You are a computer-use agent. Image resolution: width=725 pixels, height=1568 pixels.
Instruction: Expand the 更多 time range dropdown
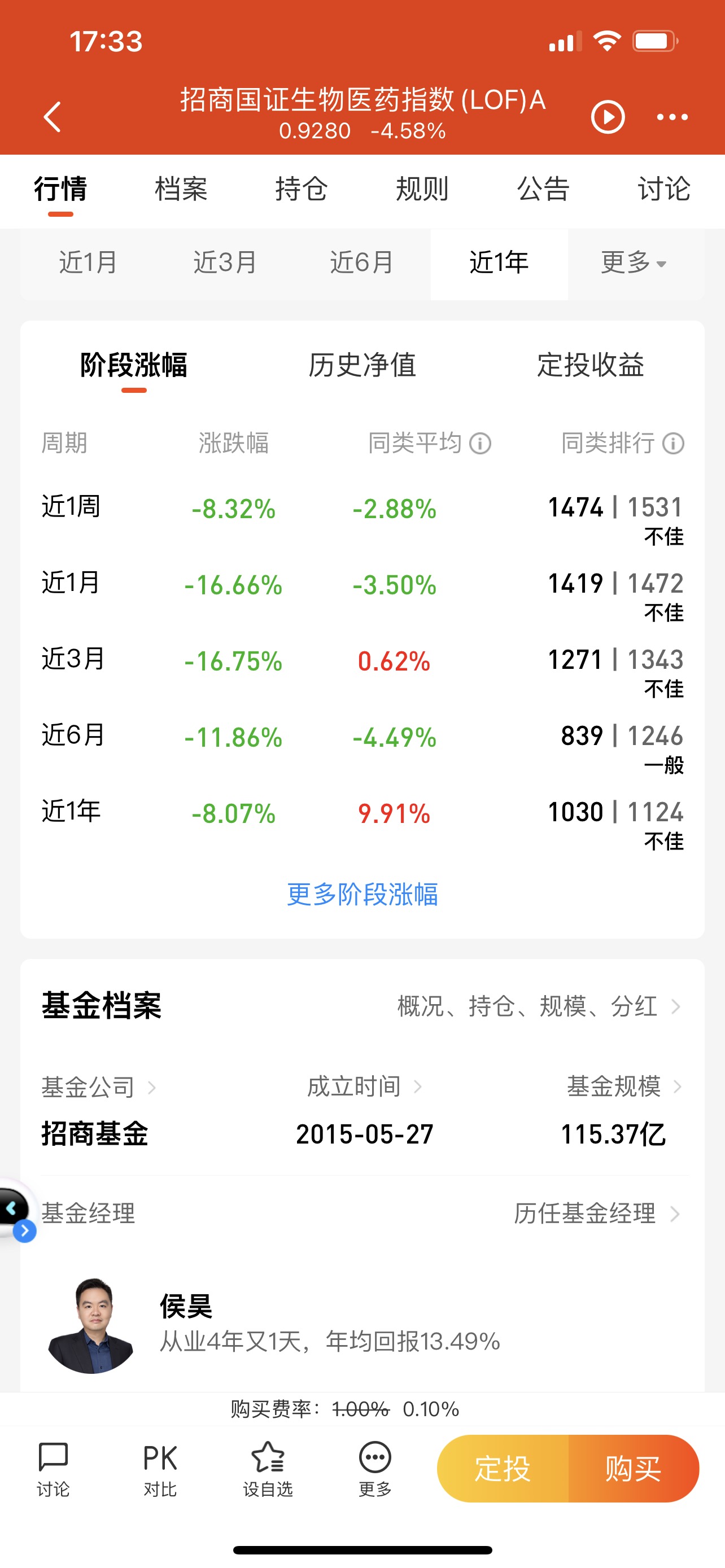634,263
